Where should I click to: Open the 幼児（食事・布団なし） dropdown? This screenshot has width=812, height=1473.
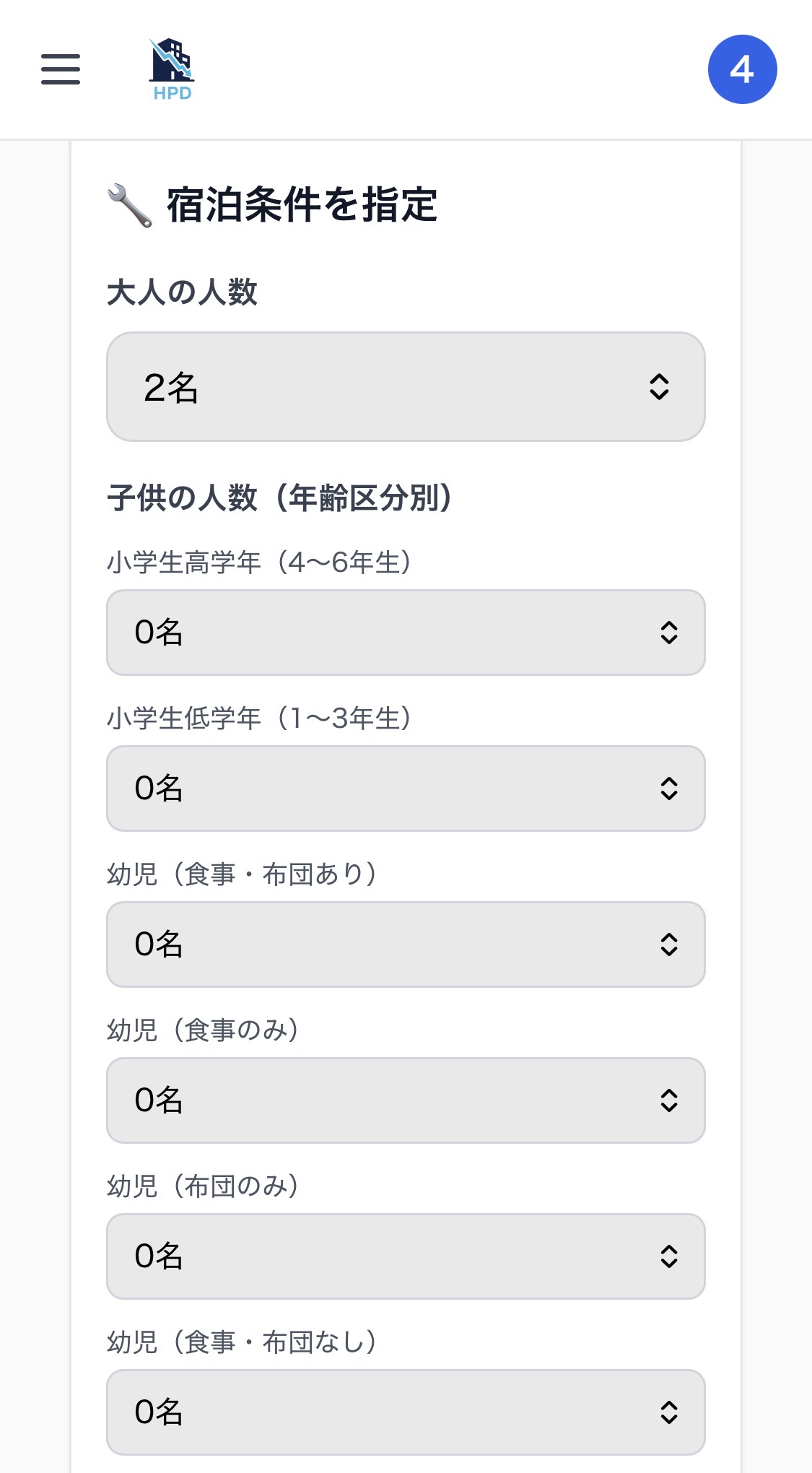(x=406, y=1412)
